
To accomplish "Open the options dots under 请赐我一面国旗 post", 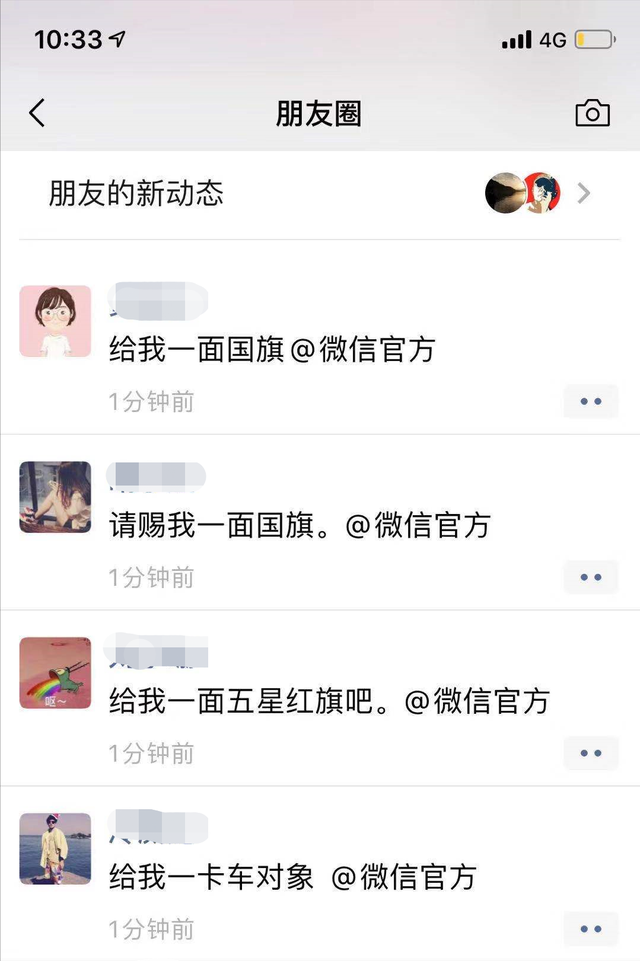I will tap(591, 577).
